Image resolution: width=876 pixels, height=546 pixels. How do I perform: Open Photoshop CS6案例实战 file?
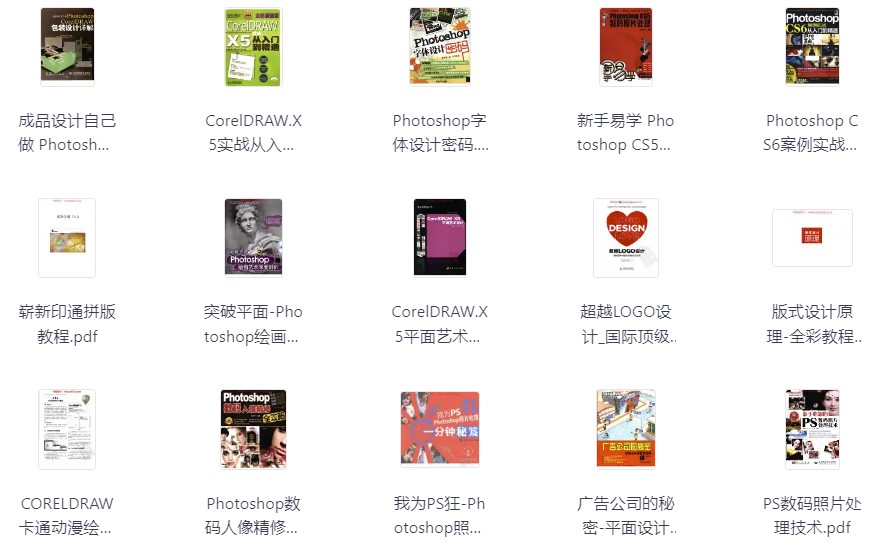point(812,47)
